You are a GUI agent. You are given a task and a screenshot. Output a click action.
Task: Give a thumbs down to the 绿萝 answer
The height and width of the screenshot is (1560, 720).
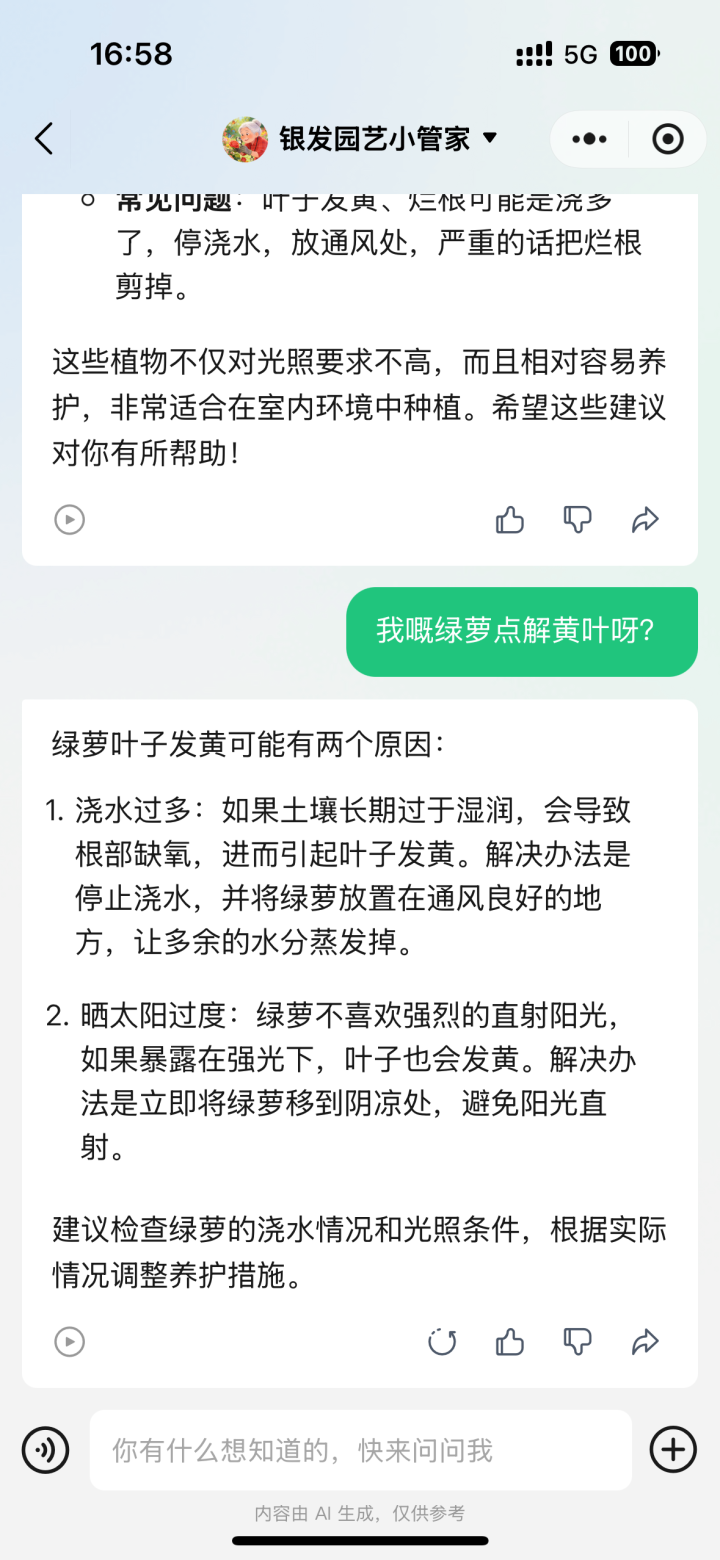pyautogui.click(x=578, y=1341)
